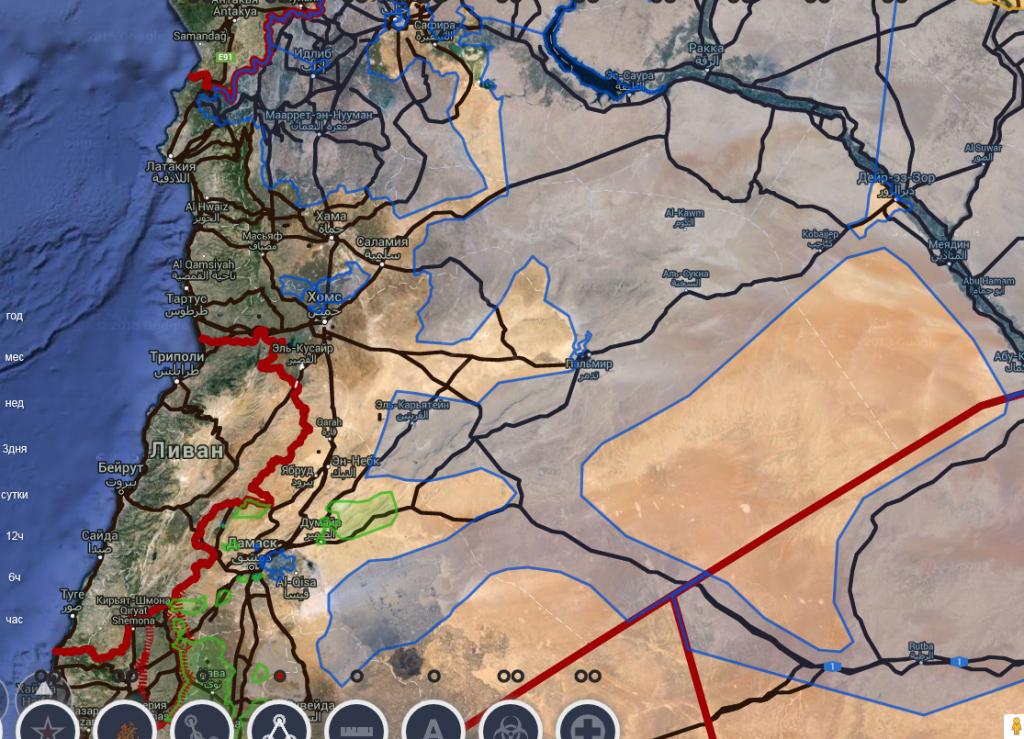Select the сутки time range
This screenshot has height=739, width=1024.
coord(14,494)
